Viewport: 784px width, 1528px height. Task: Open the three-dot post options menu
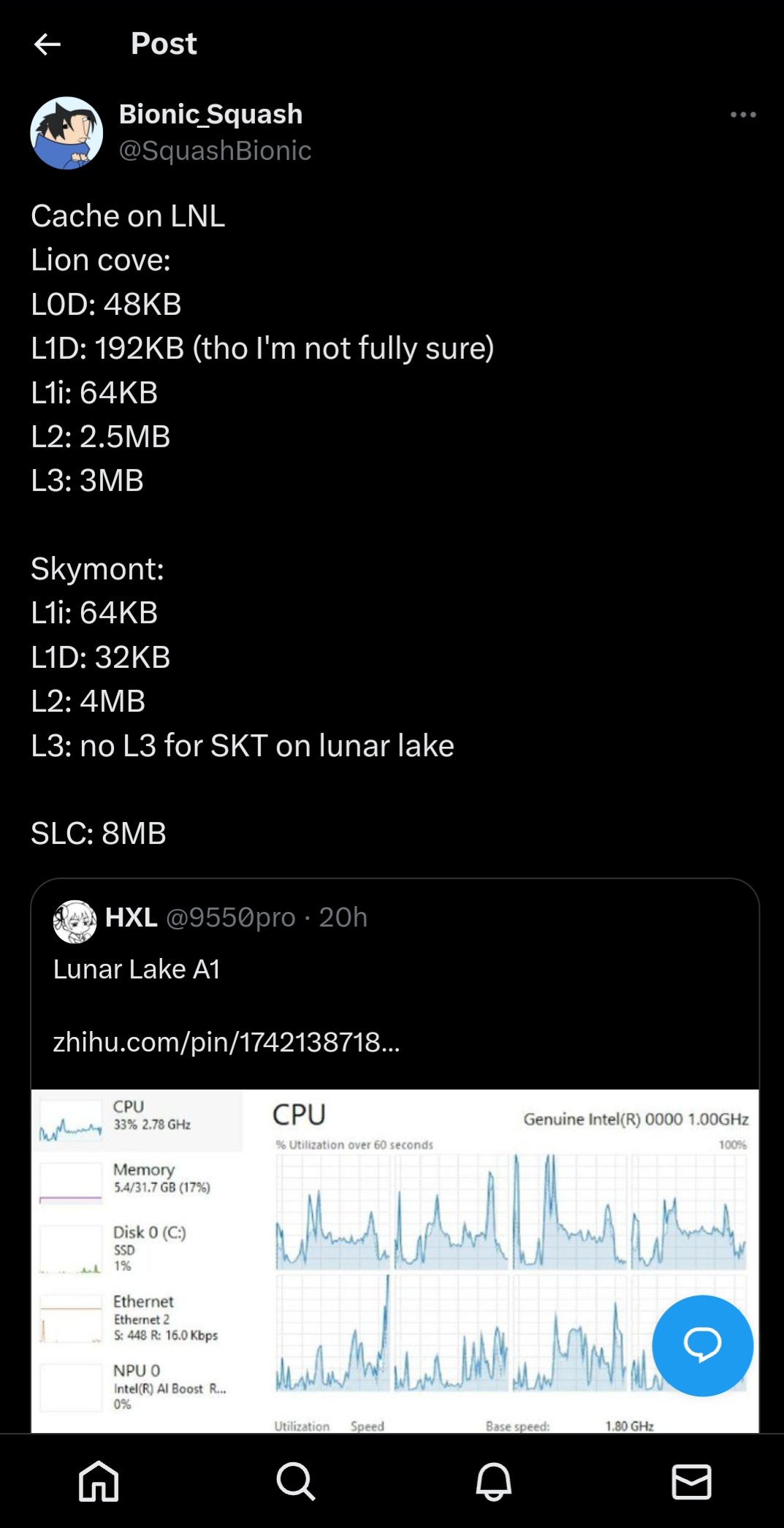(x=741, y=115)
